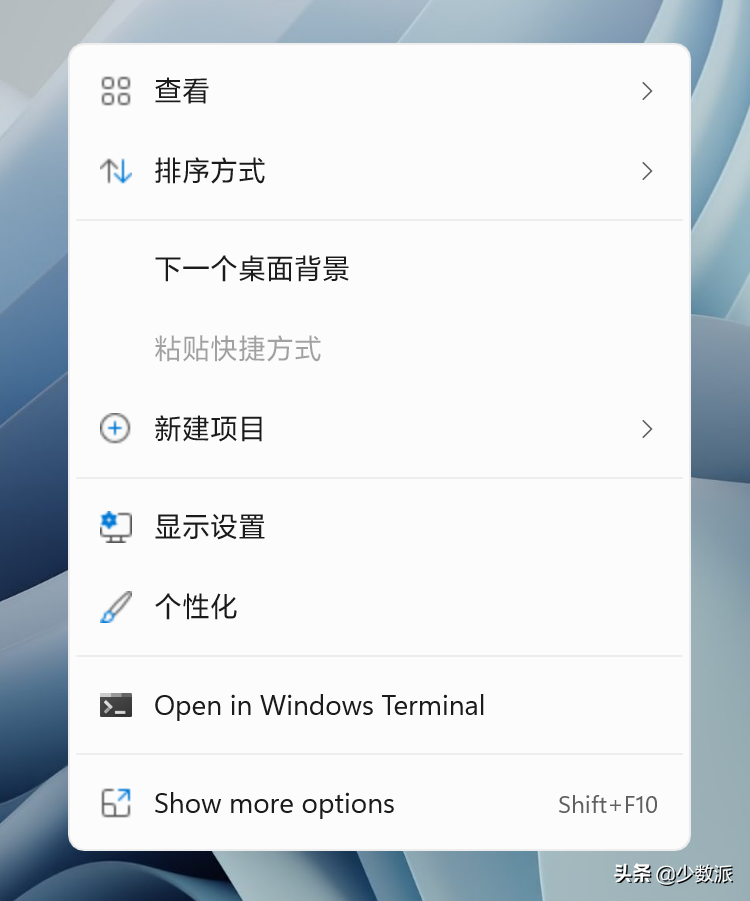Click the paintbrush icon beside 个性化

coord(115,606)
